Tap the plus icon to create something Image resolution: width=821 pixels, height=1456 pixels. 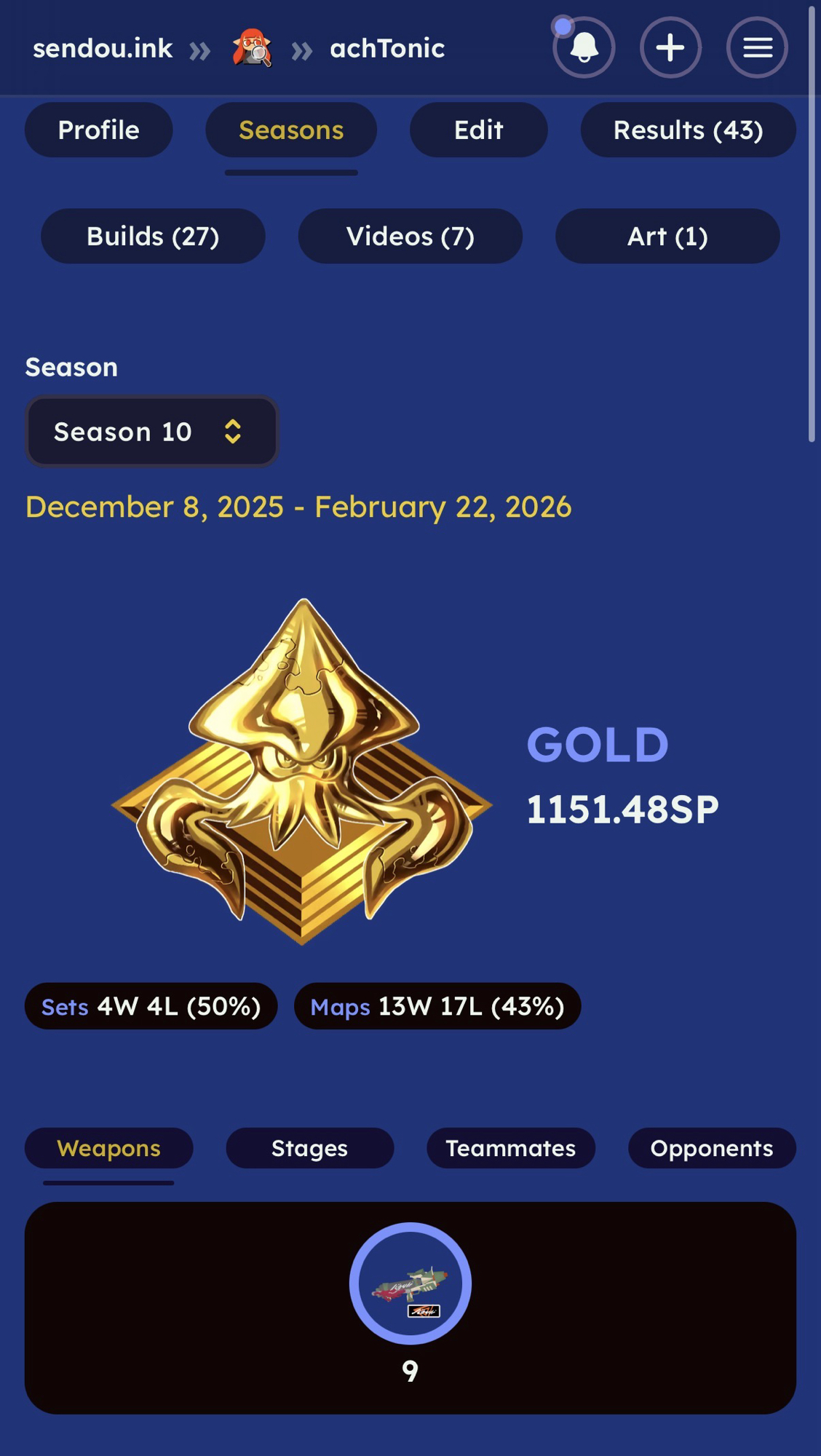click(670, 48)
